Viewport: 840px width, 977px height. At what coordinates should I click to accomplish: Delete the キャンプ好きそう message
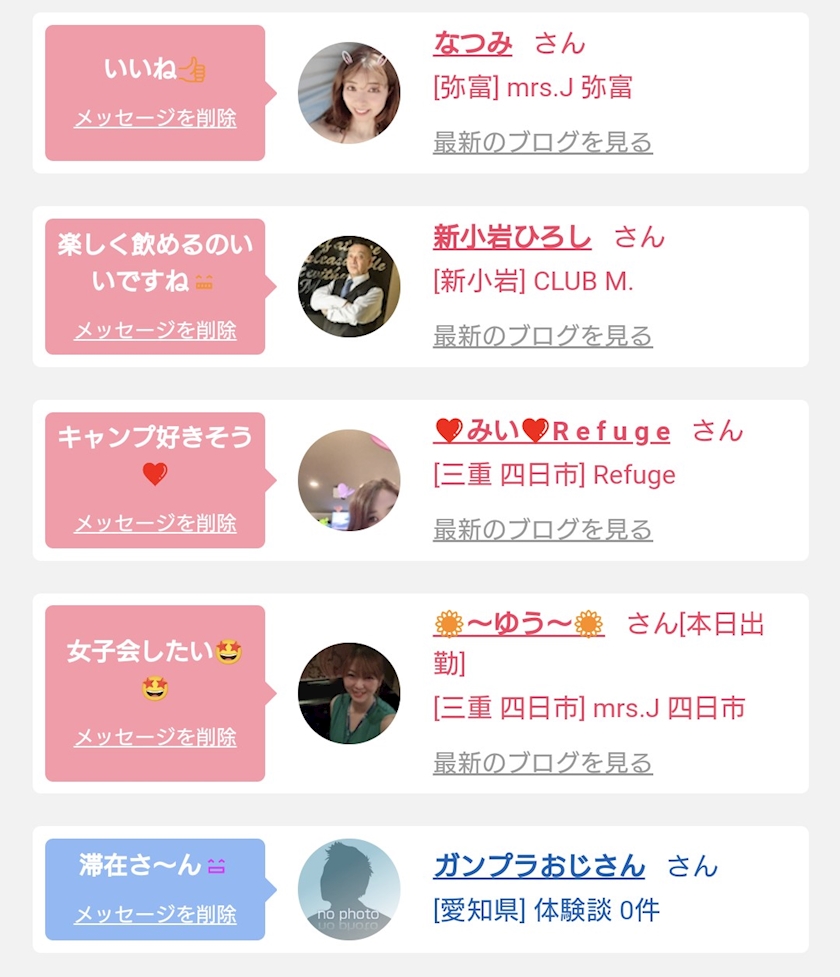click(x=155, y=523)
